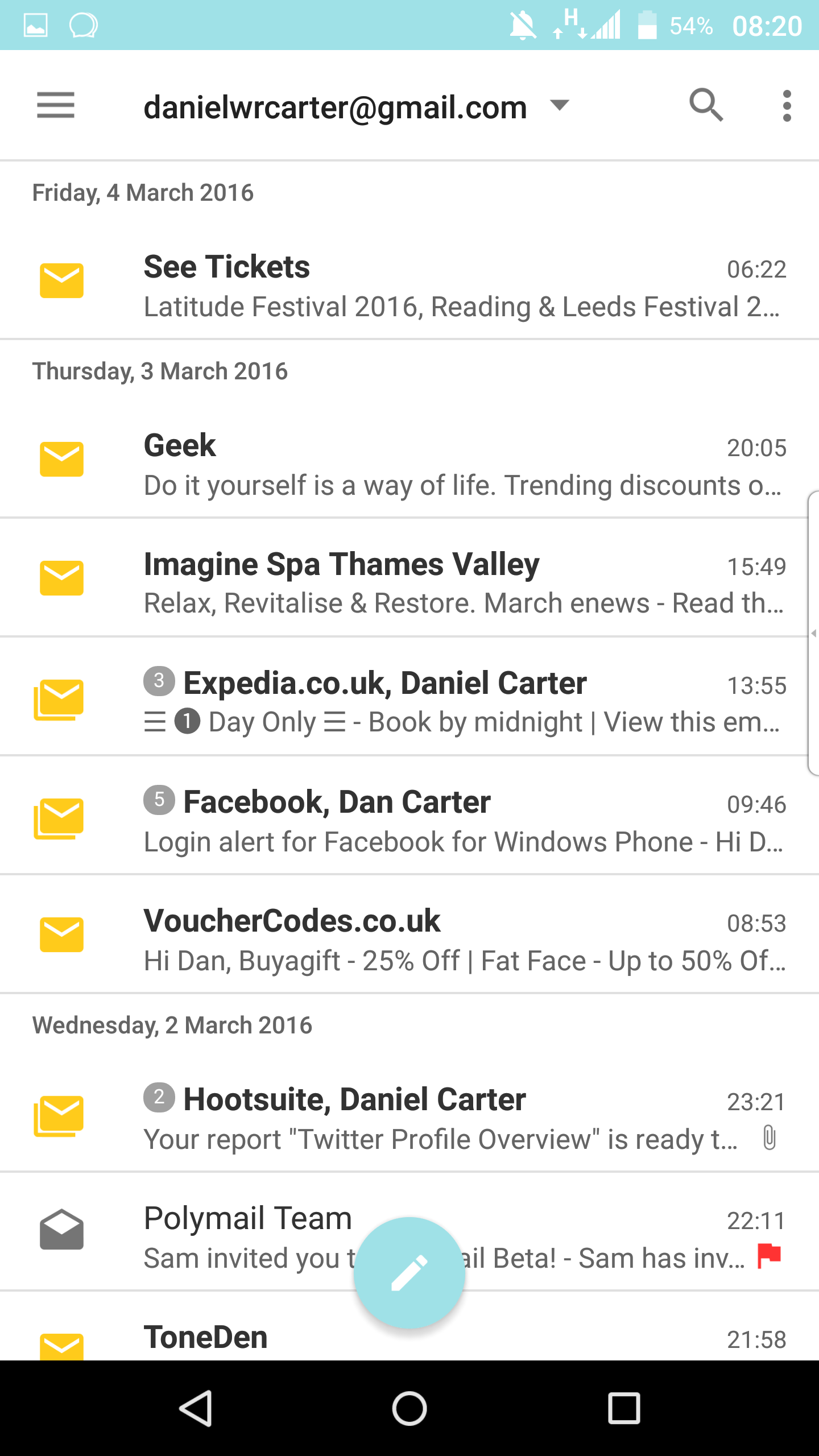Open the three-dot overflow menu
The height and width of the screenshot is (1456, 819).
tap(787, 105)
